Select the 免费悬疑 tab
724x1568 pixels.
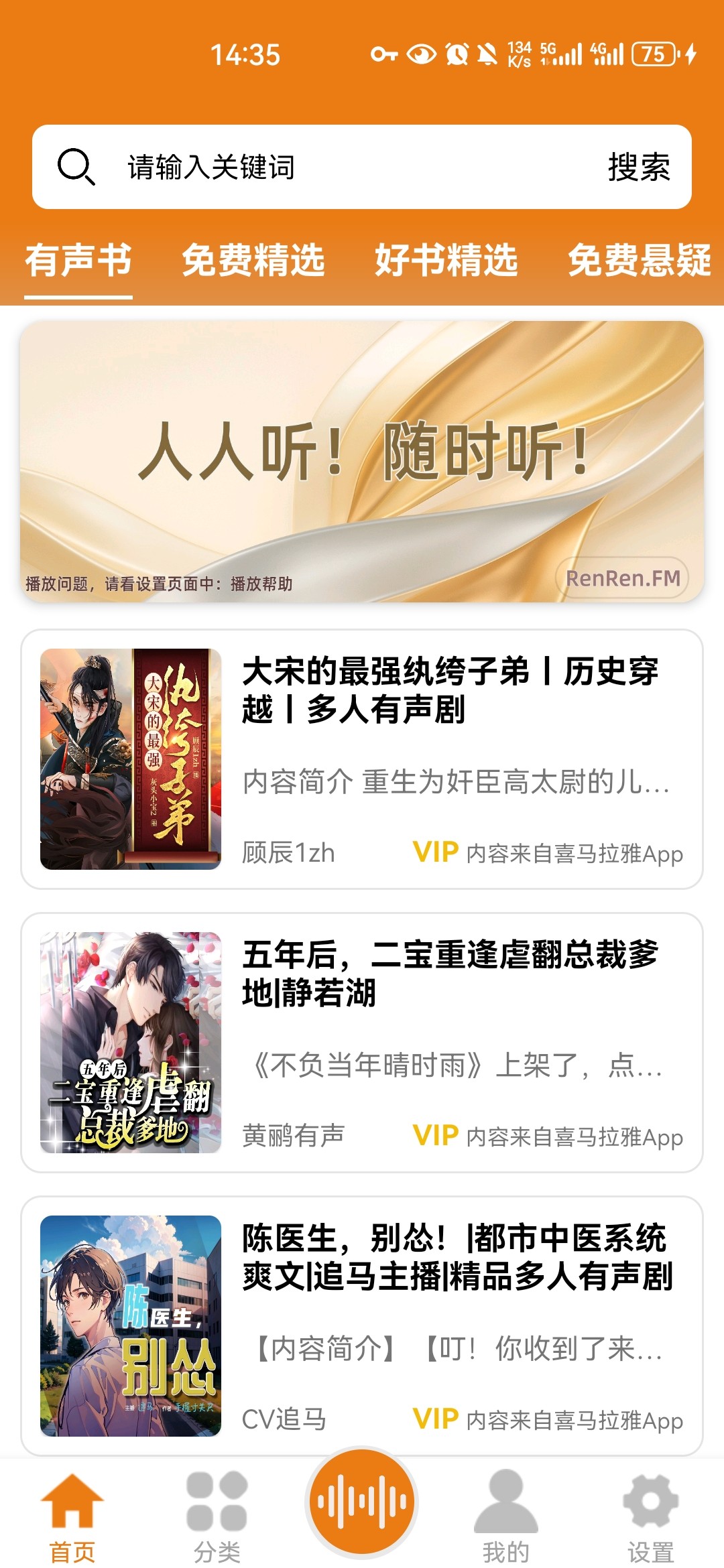pyautogui.click(x=639, y=261)
